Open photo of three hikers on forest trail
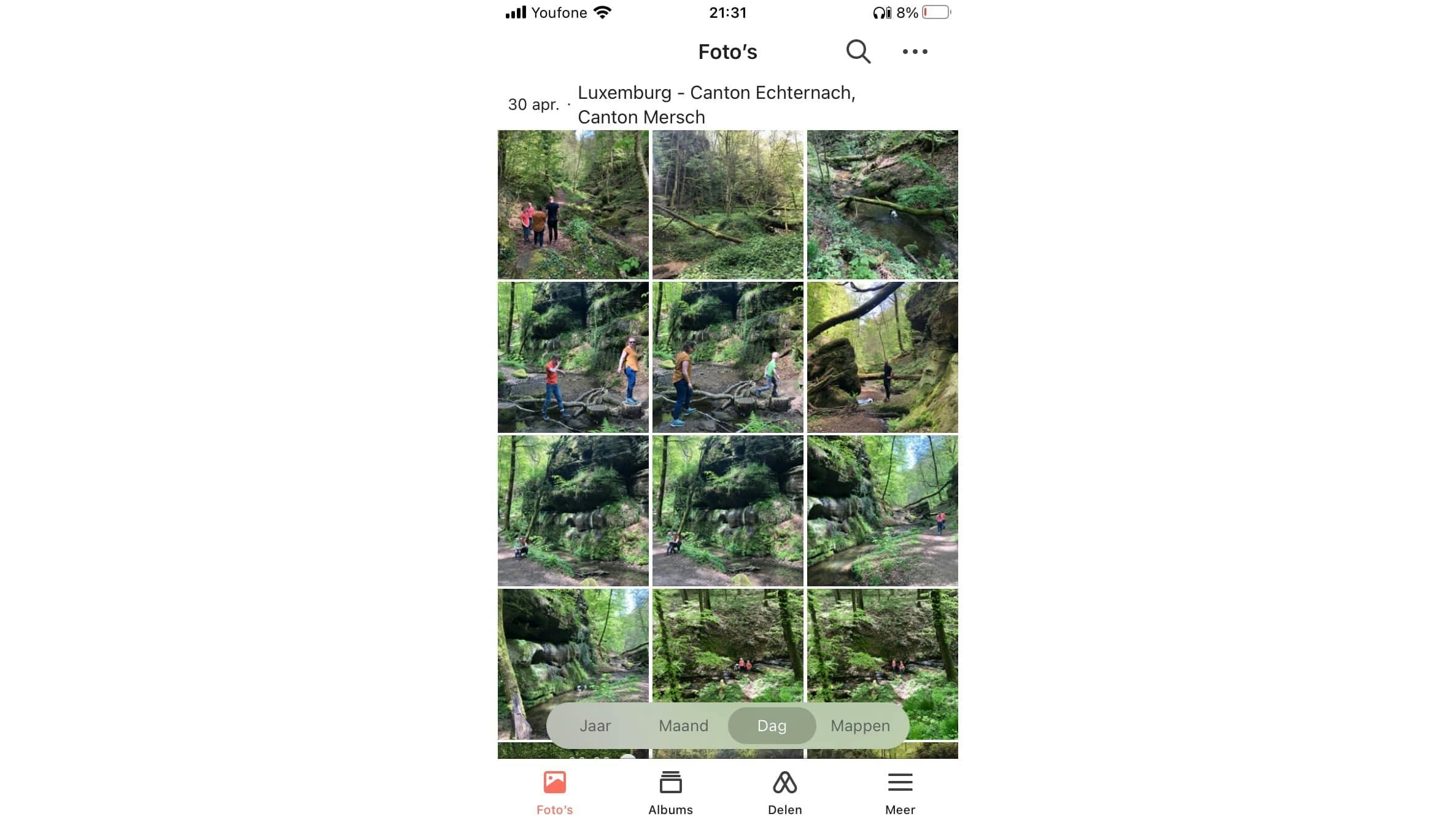The height and width of the screenshot is (819, 1456). 573,204
